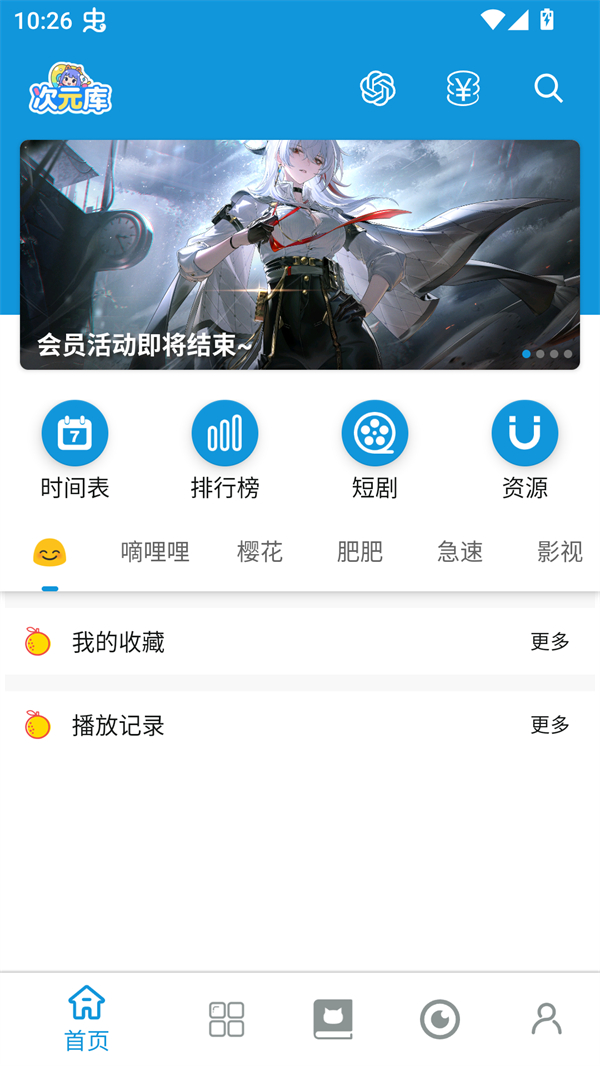600x1066 pixels.
Task: Show 更多 for 播放记录
Action: 550,725
